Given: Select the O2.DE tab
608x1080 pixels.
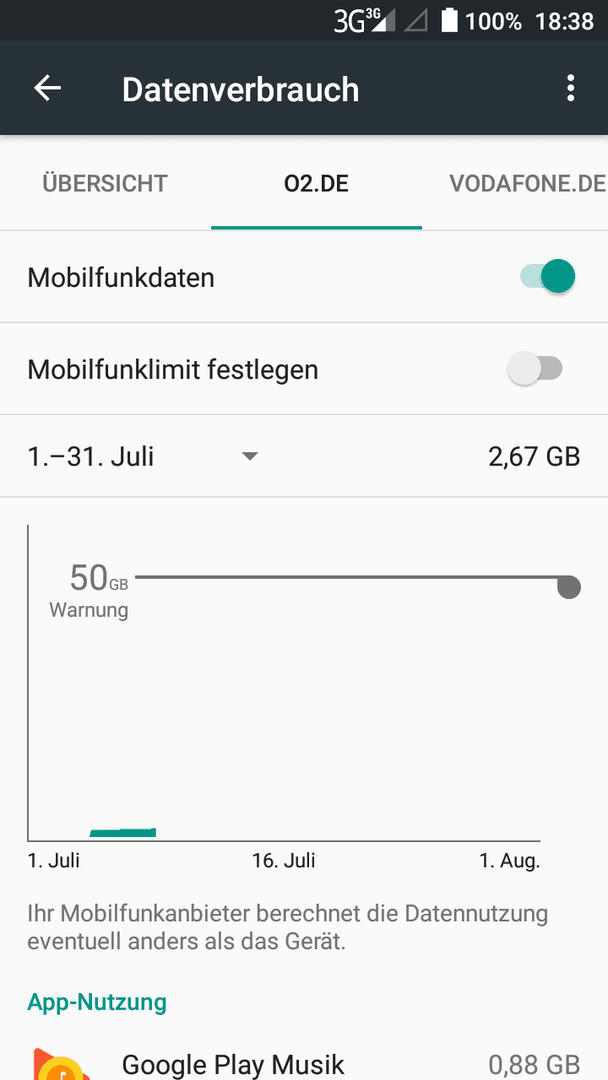Looking at the screenshot, I should coord(316,184).
